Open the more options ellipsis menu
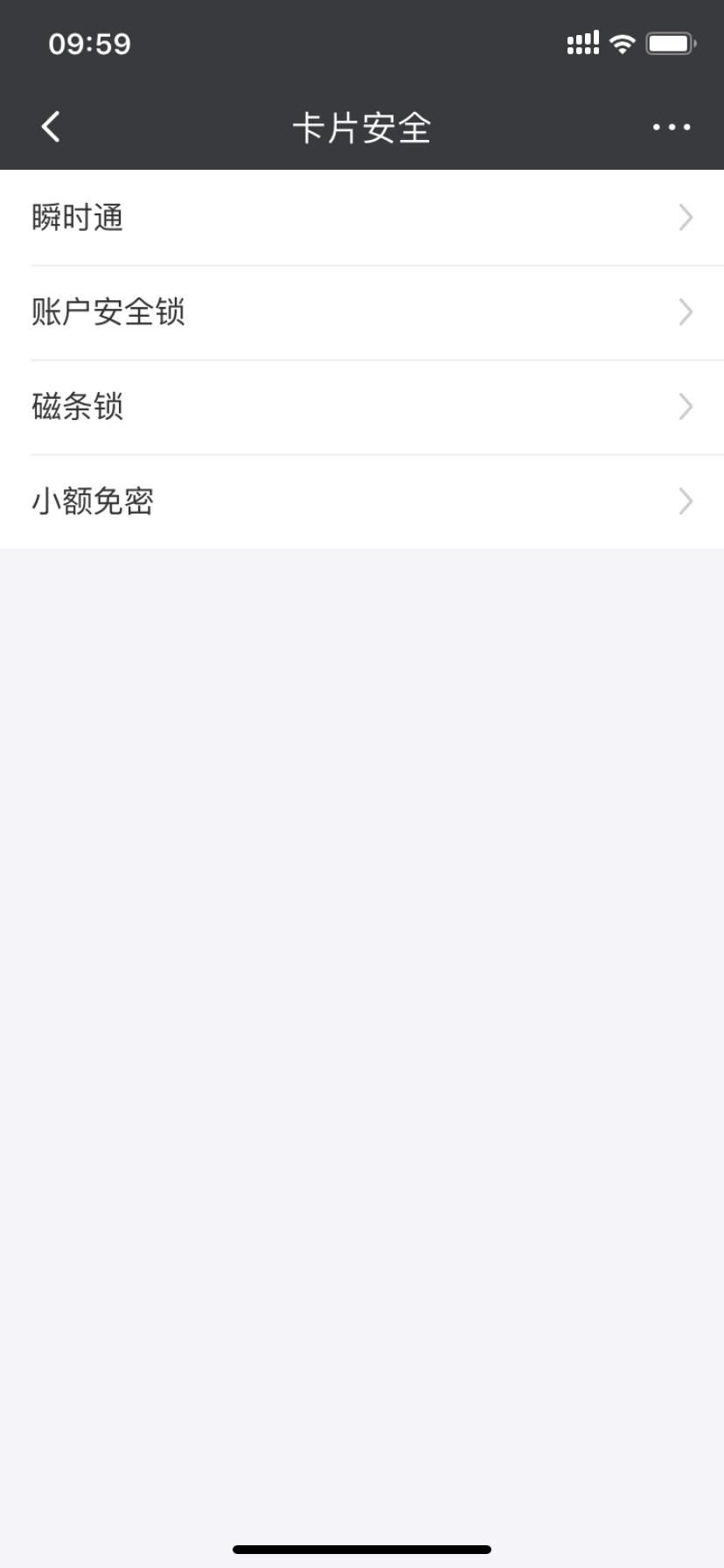Viewport: 724px width, 1568px height. tap(670, 127)
